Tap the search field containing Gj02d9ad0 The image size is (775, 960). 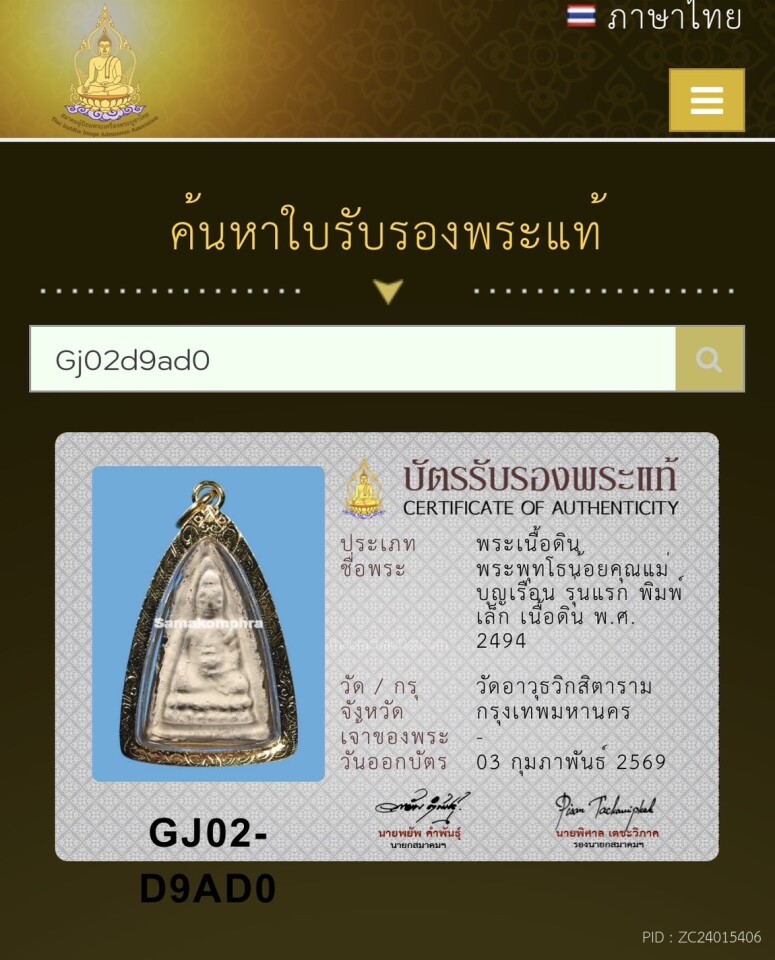point(352,359)
